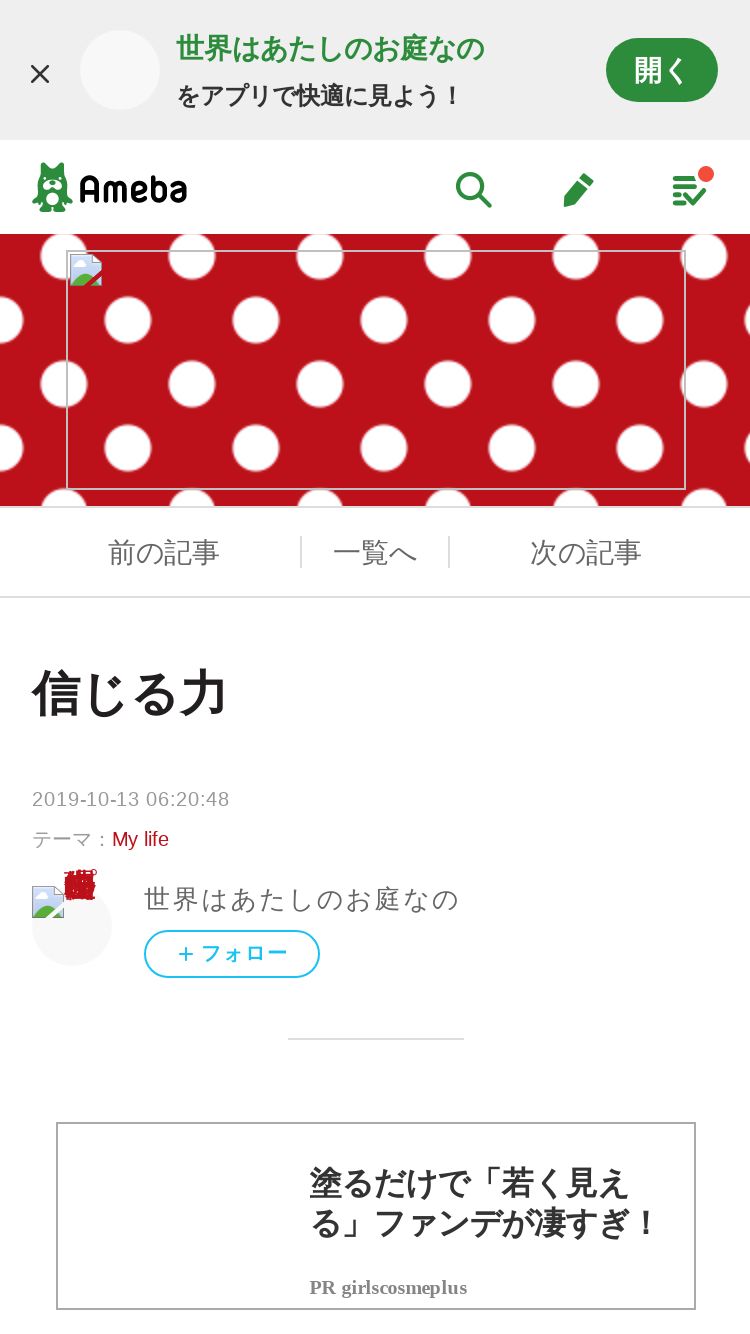Open the search magnifier icon
The image size is (750, 1334).
pyautogui.click(x=473, y=189)
